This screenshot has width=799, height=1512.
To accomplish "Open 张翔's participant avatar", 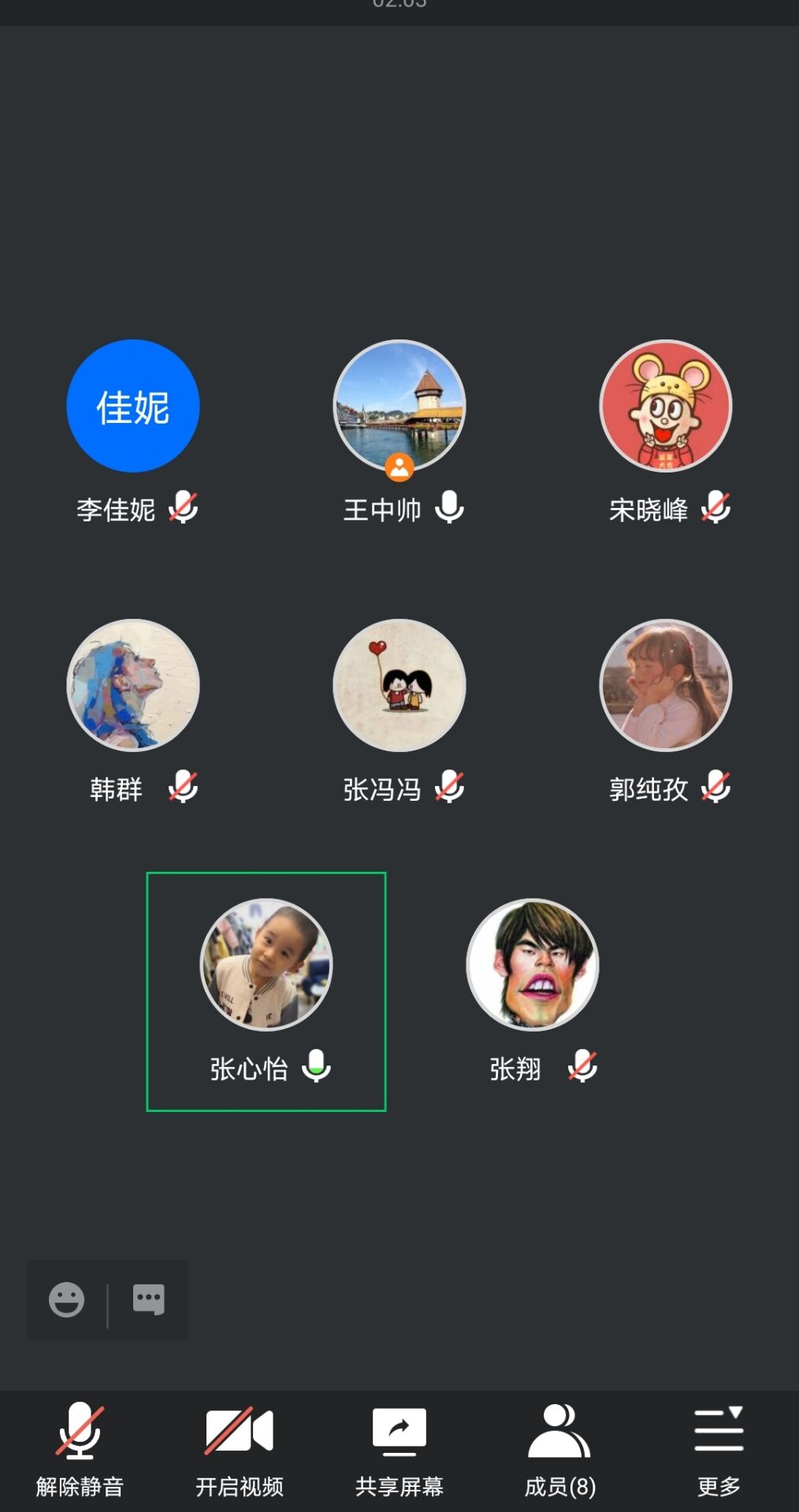I will (533, 965).
